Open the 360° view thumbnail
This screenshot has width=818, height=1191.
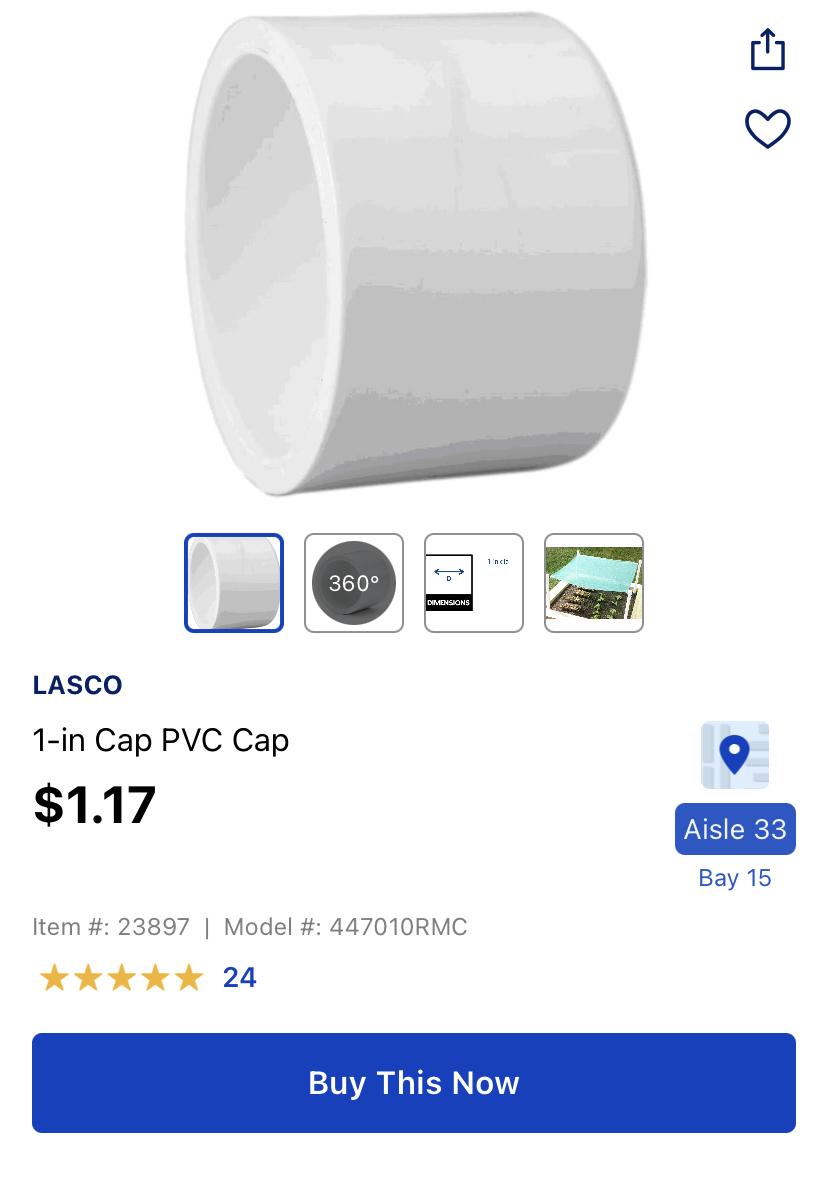pyautogui.click(x=354, y=583)
